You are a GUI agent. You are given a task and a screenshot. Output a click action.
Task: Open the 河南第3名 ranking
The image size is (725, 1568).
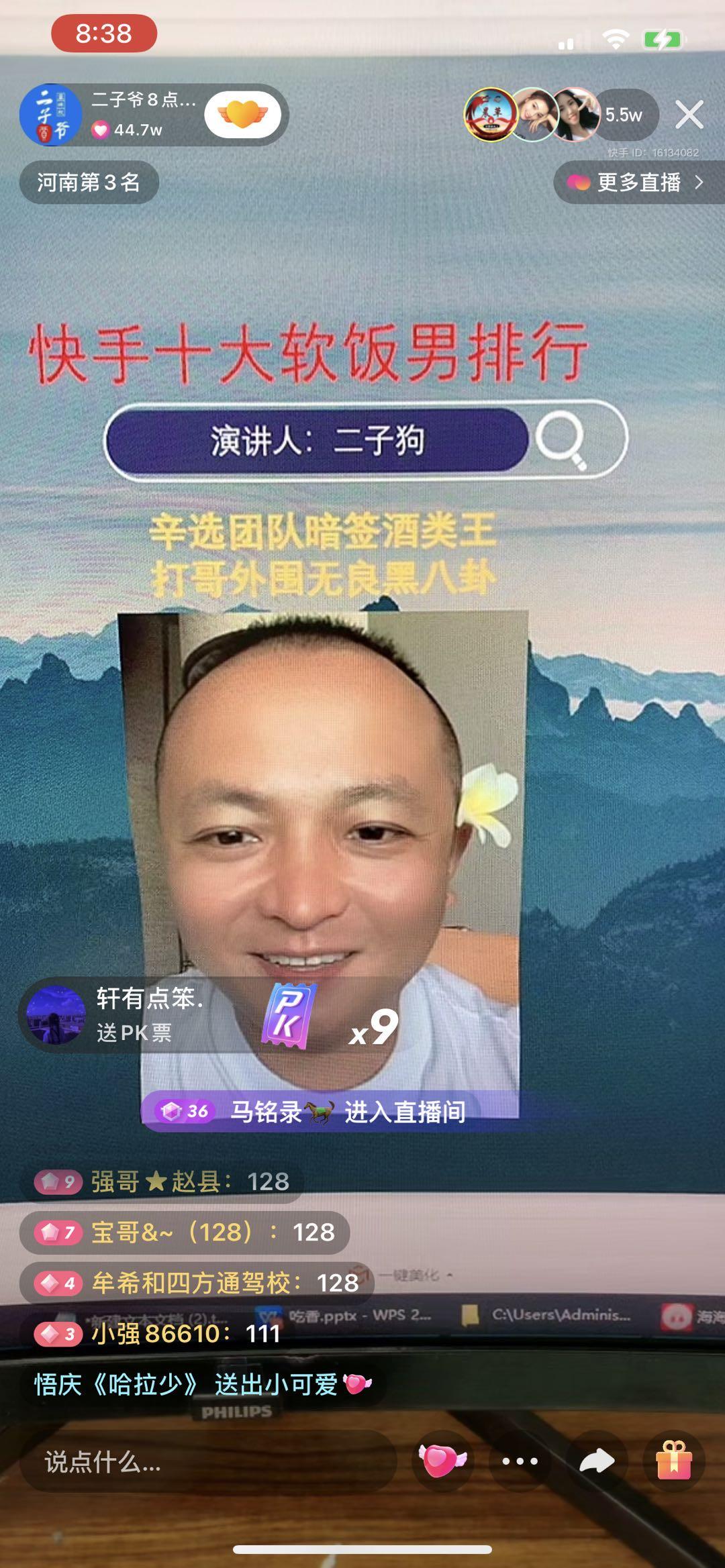(89, 182)
